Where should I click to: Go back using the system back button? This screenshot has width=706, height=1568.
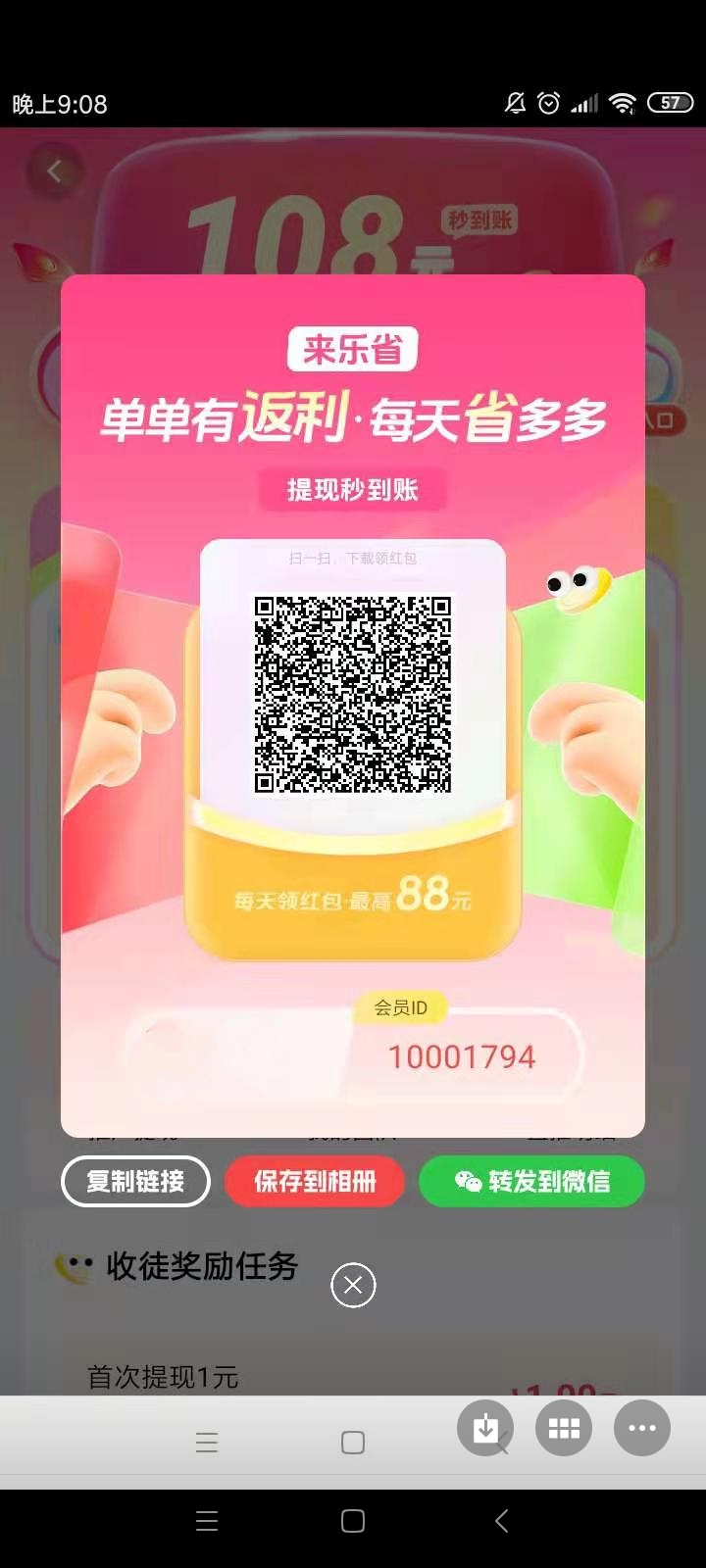(x=501, y=1521)
